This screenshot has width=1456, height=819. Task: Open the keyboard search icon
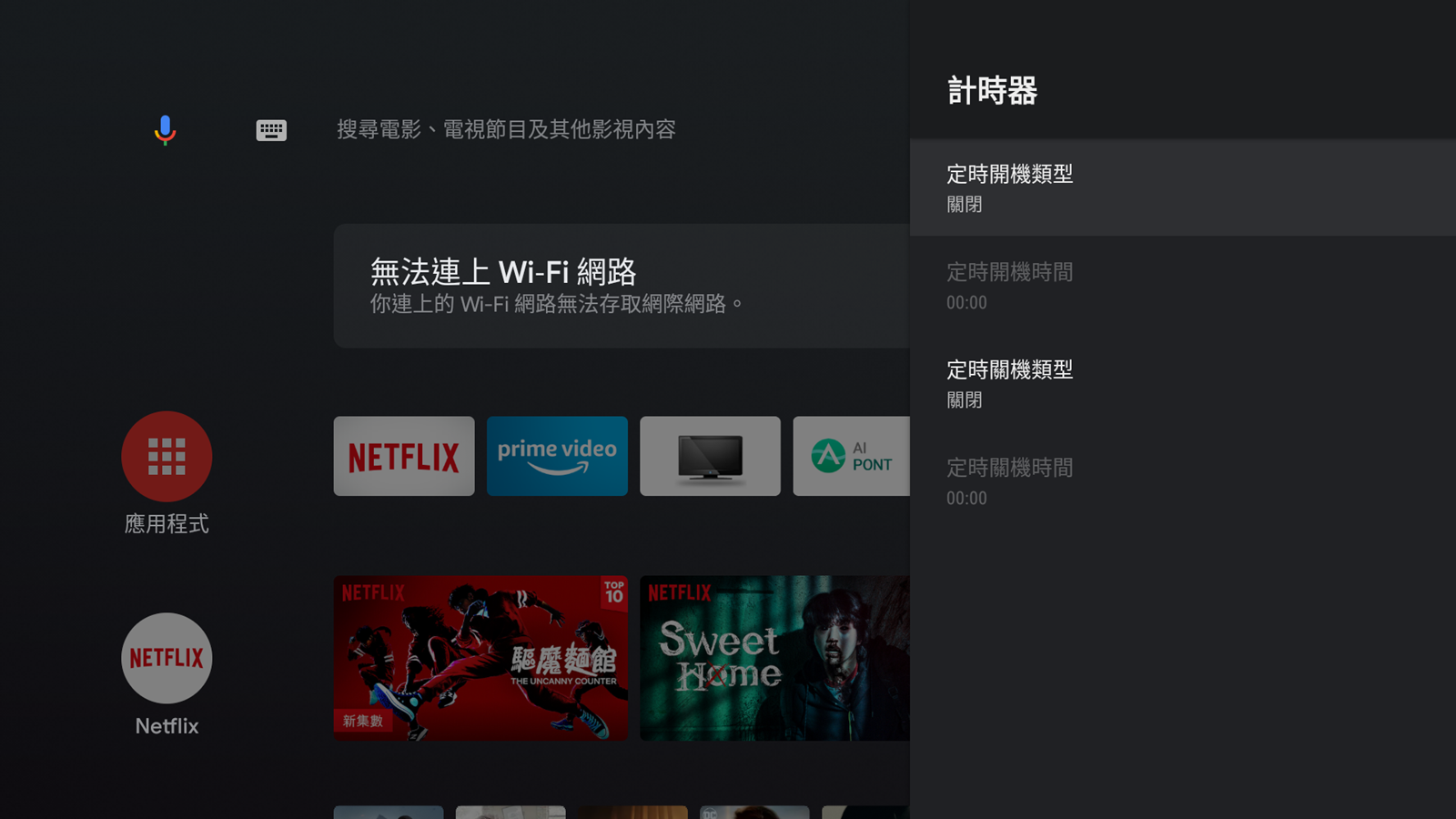[271, 130]
